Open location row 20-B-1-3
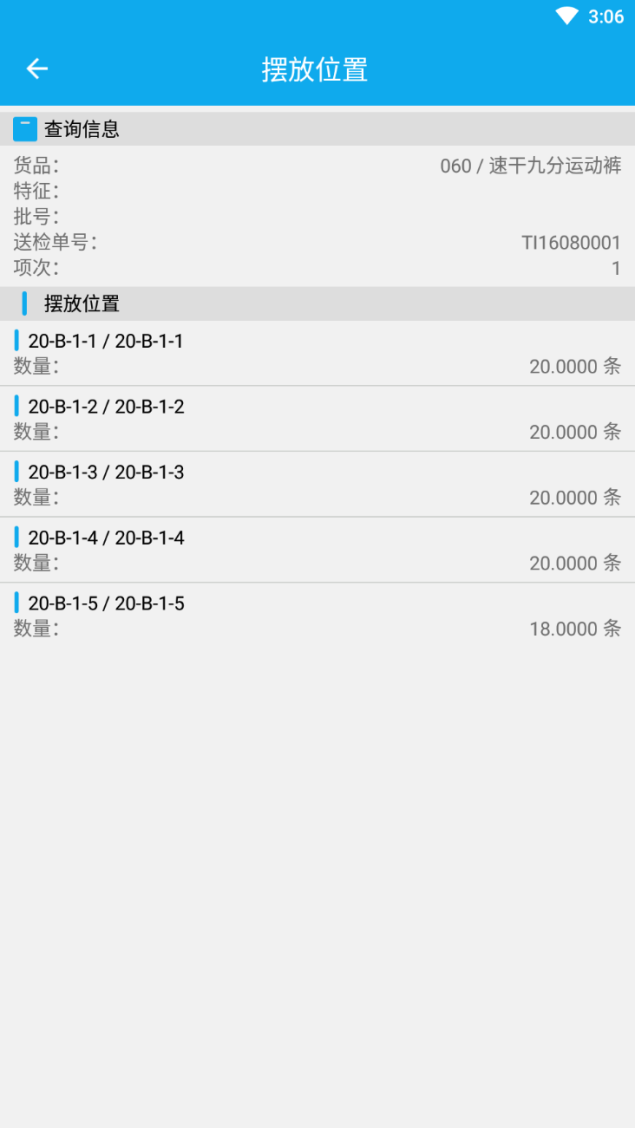This screenshot has height=1128, width=635. [317, 484]
